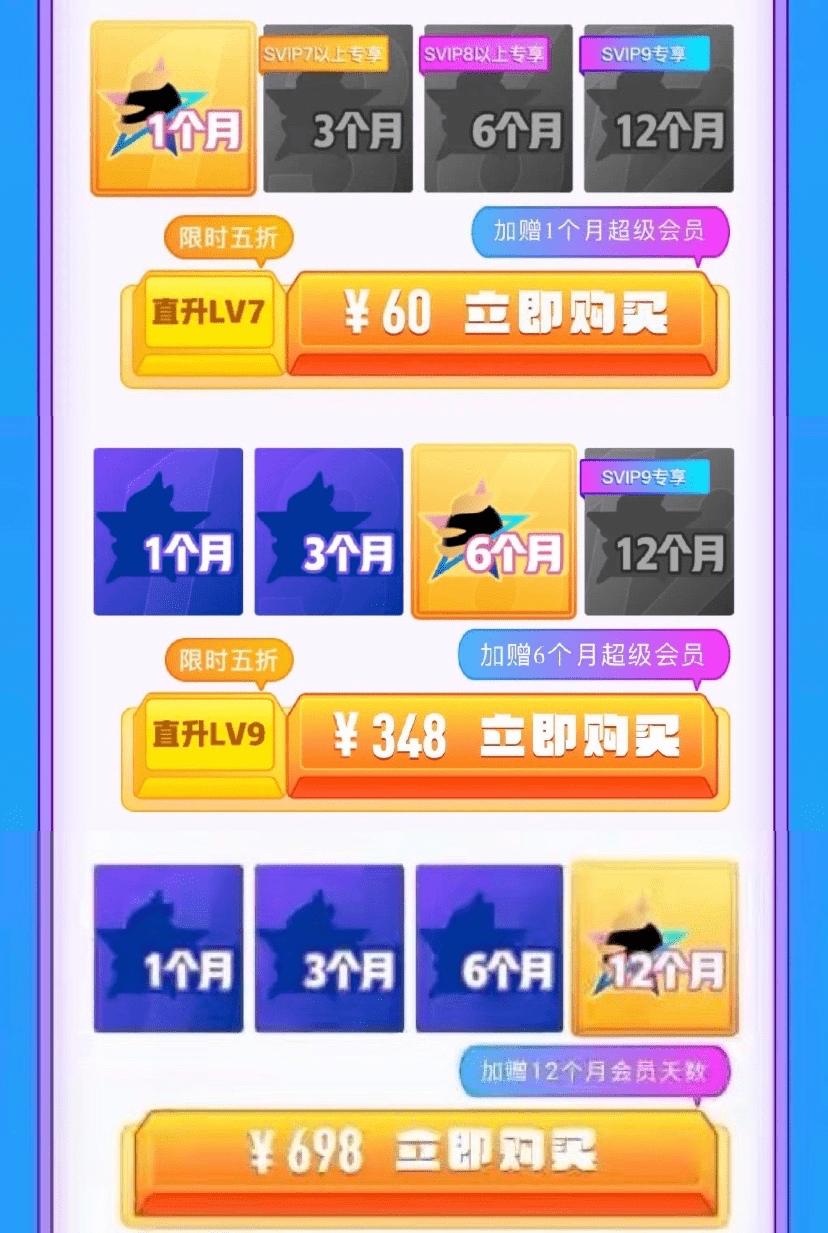Choose the 3个月 option in the middle package group
This screenshot has height=1233, width=828.
(x=328, y=532)
